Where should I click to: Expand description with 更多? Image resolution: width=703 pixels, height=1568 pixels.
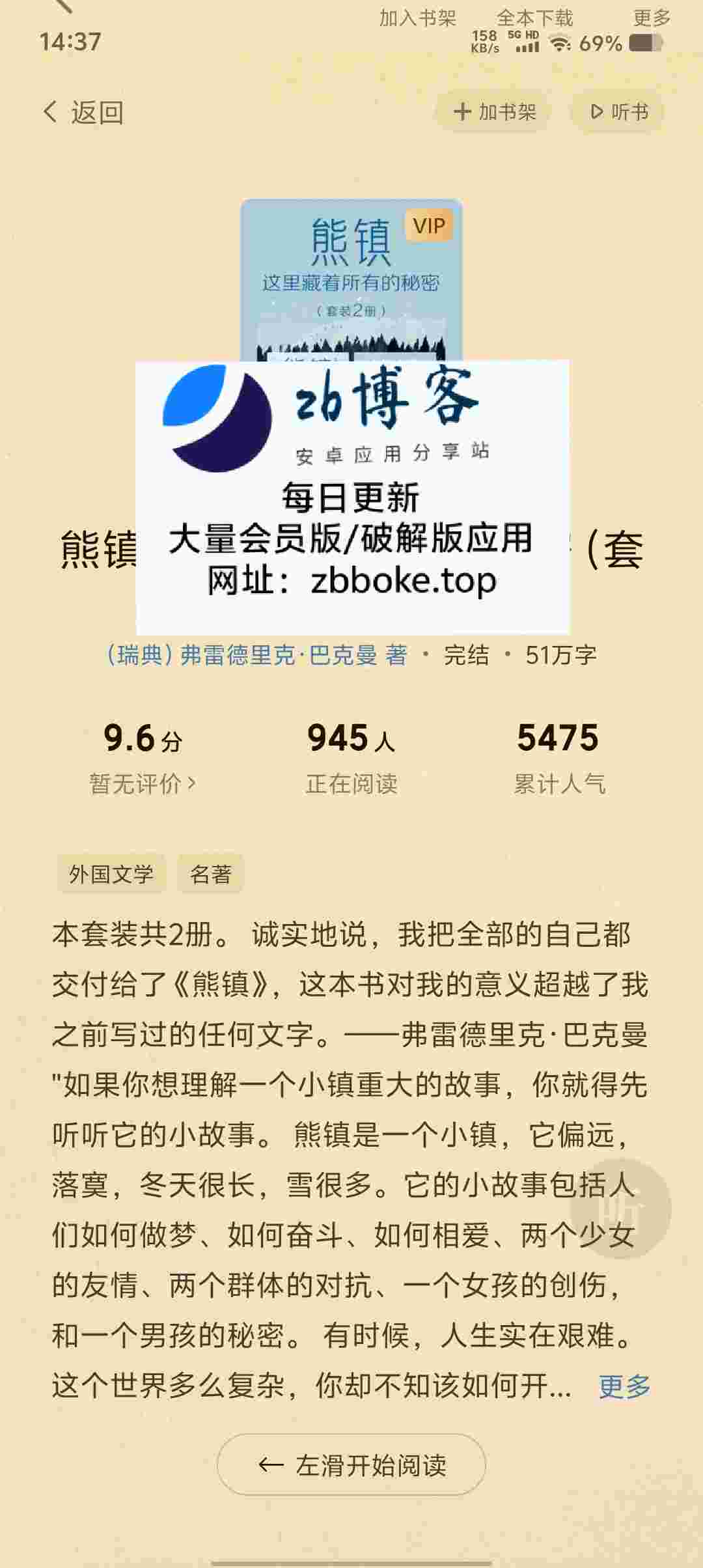(x=624, y=1387)
